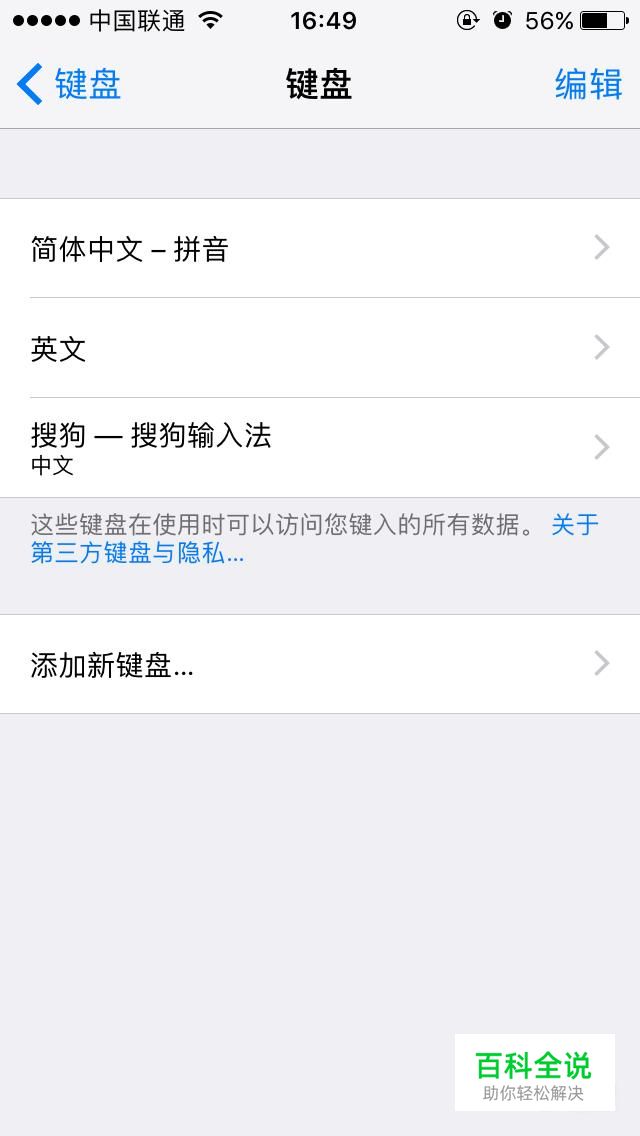Open the 简体中文 – 拼音 keyboard settings
The height and width of the screenshot is (1136, 640).
click(x=320, y=248)
